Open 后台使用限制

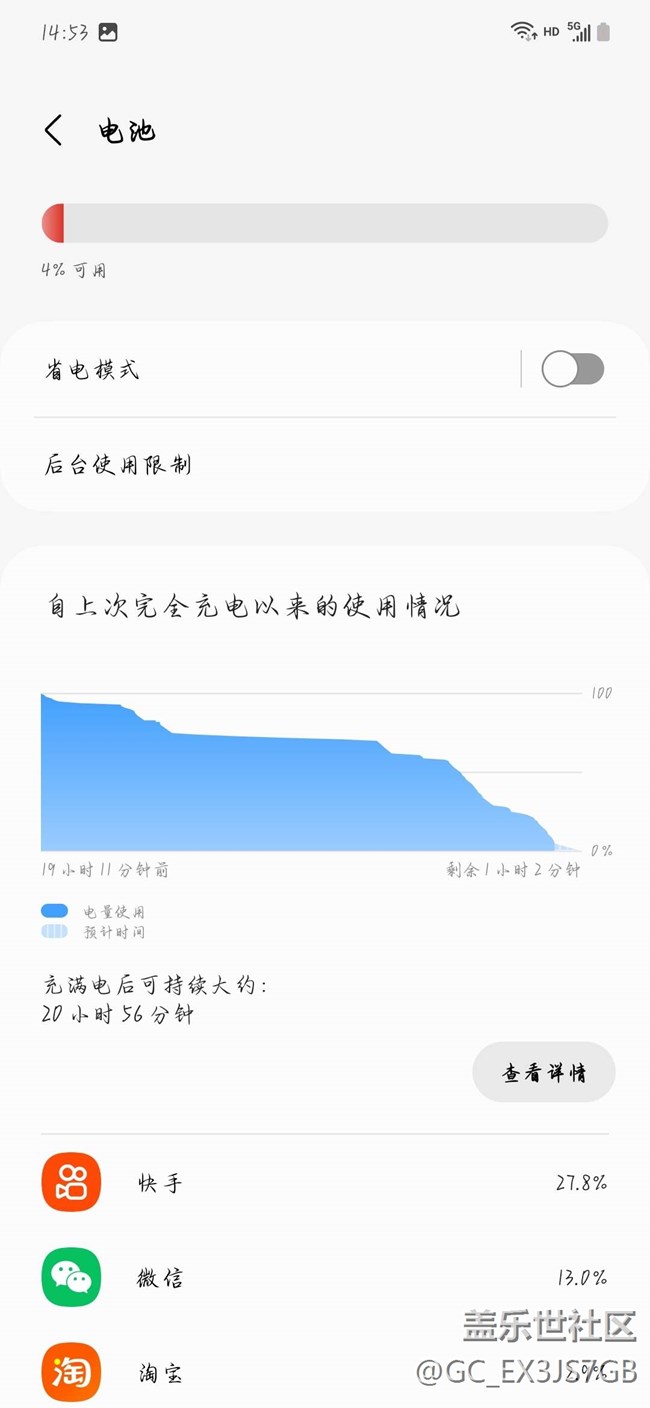300,465
